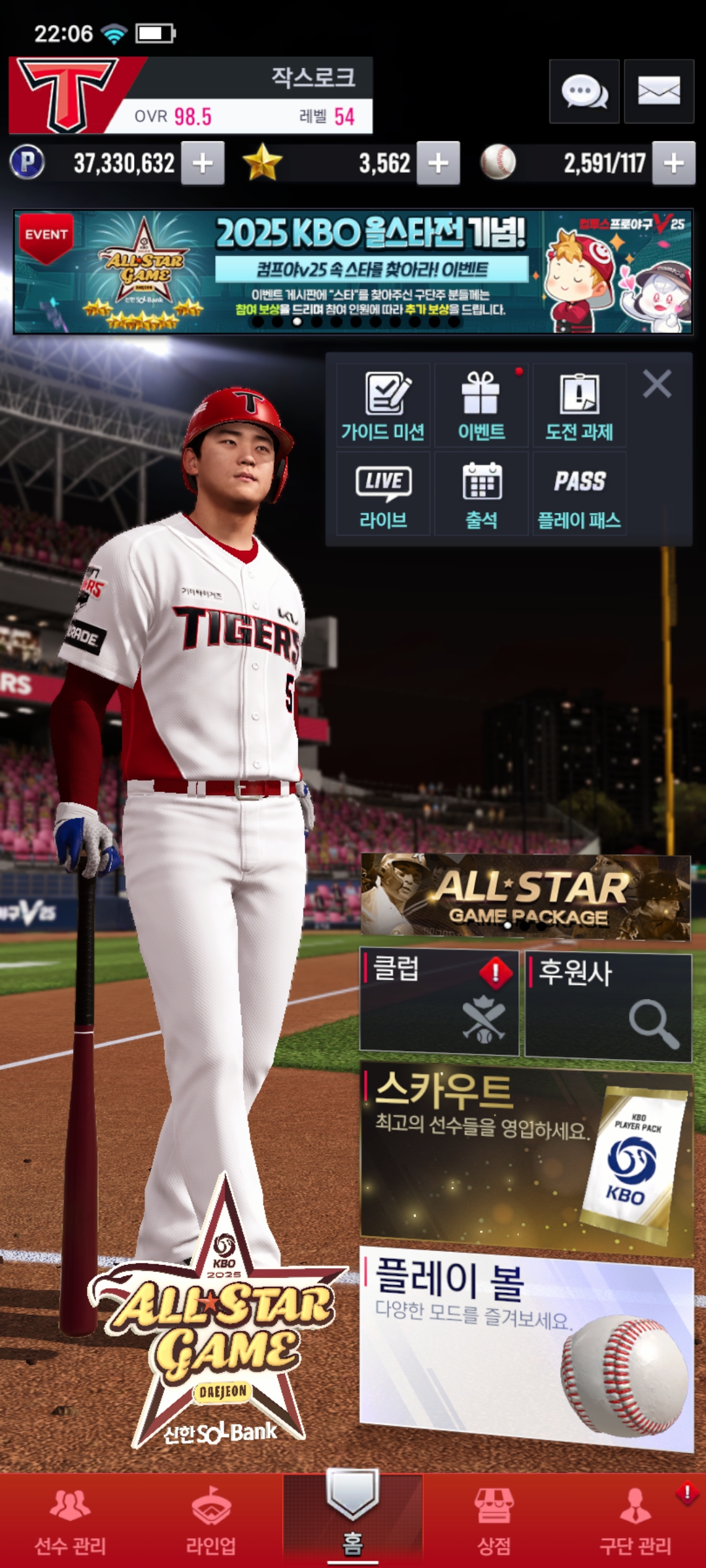Open All-Star Game Package banner
Screen dimensions: 706x1568
[526, 897]
